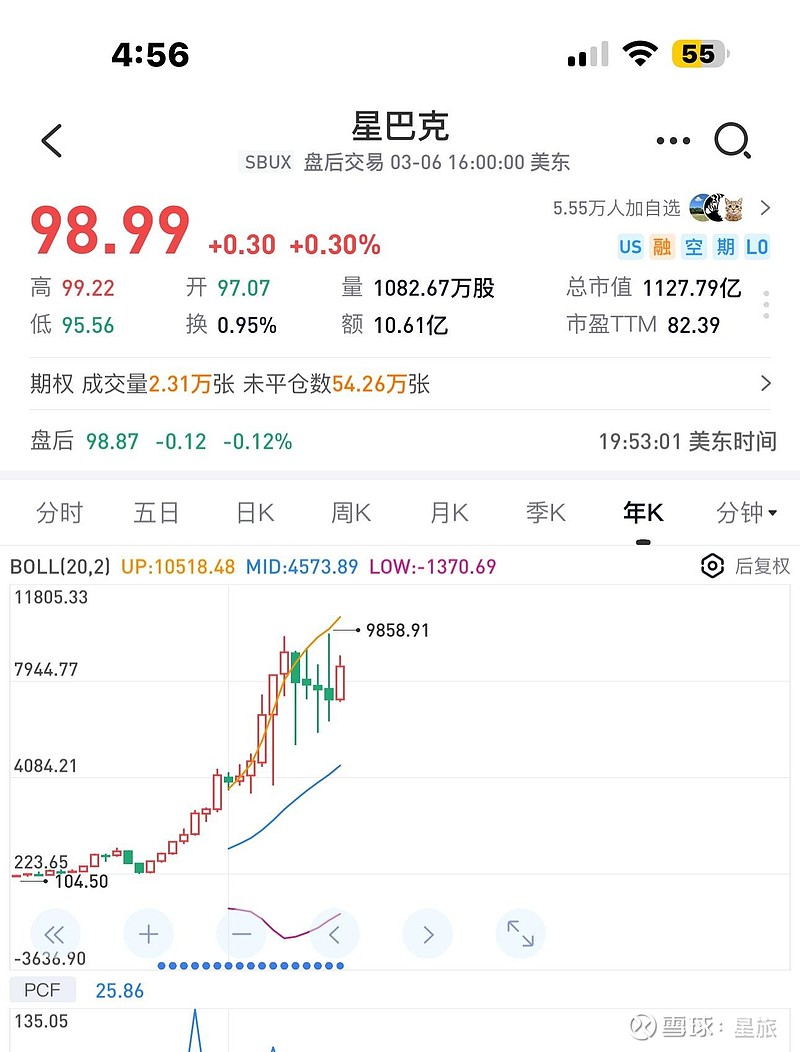The image size is (800, 1052).
Task: Expand the chart to fullscreen
Action: pos(520,934)
